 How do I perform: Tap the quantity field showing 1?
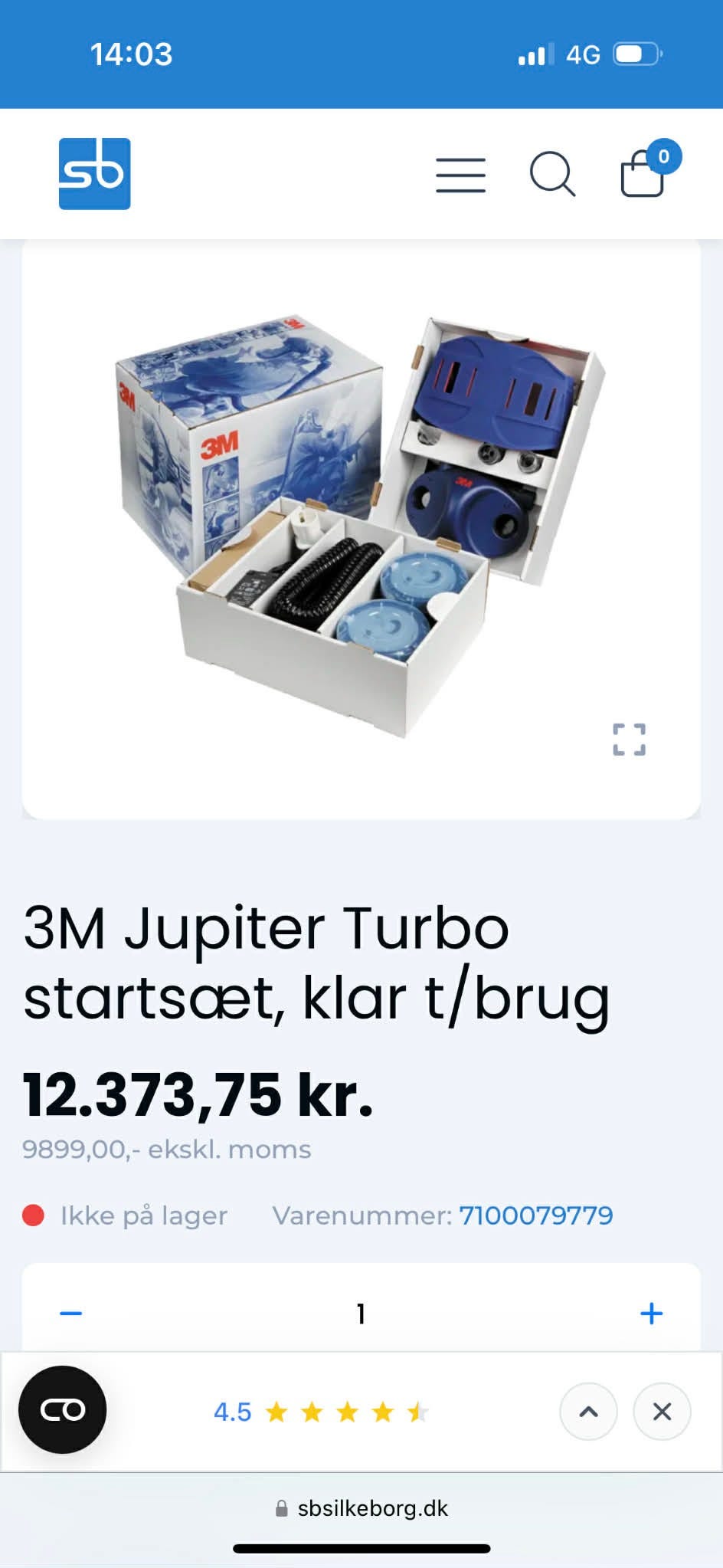361,1314
